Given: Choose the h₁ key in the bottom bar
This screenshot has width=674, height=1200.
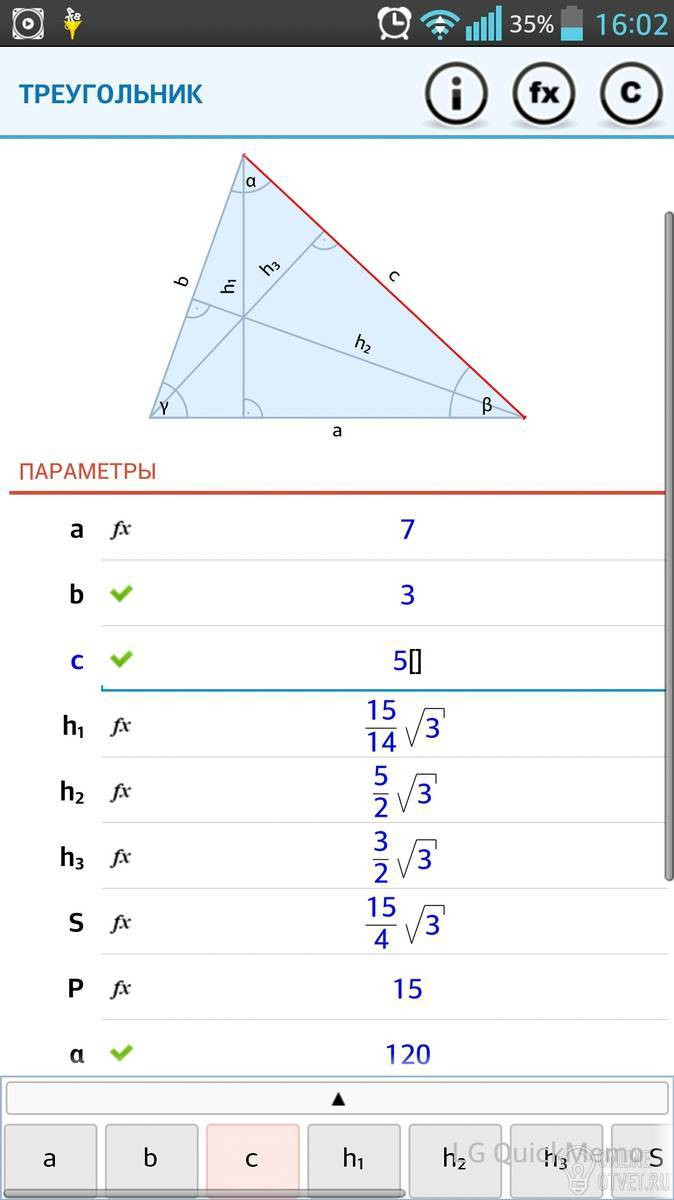Looking at the screenshot, I should tap(353, 1158).
